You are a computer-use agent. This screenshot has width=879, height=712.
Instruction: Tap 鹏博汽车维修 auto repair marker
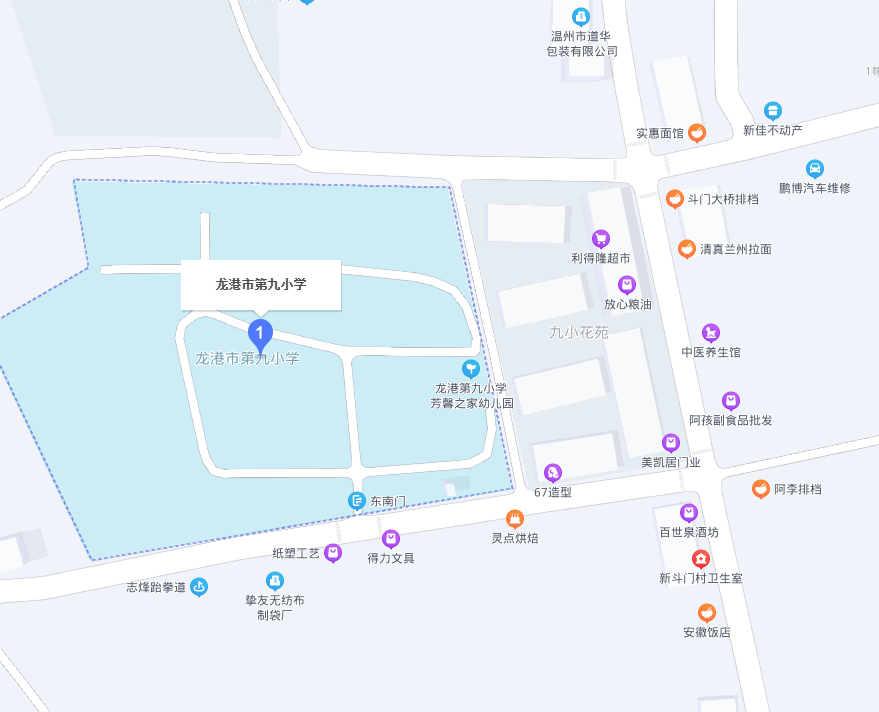(x=815, y=169)
